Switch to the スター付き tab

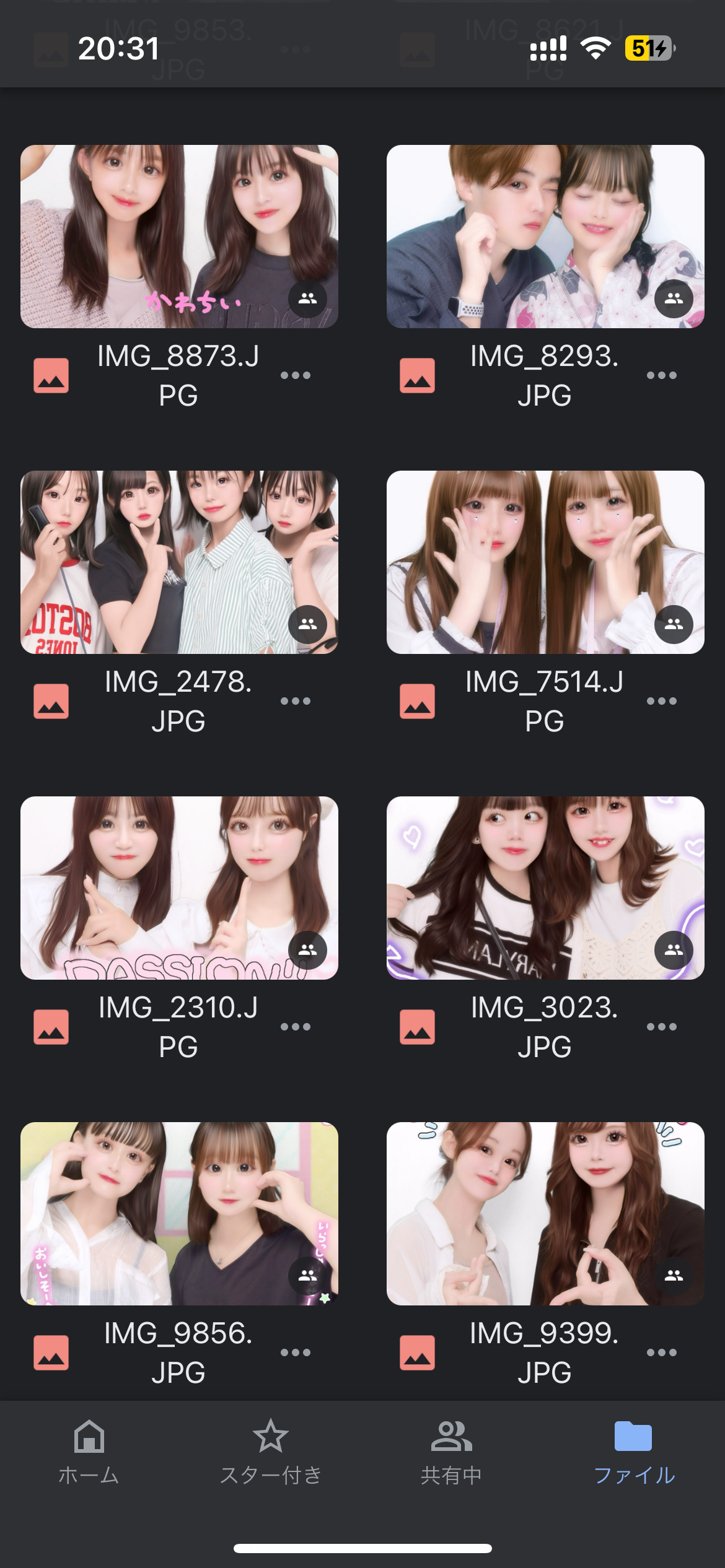[271, 1452]
